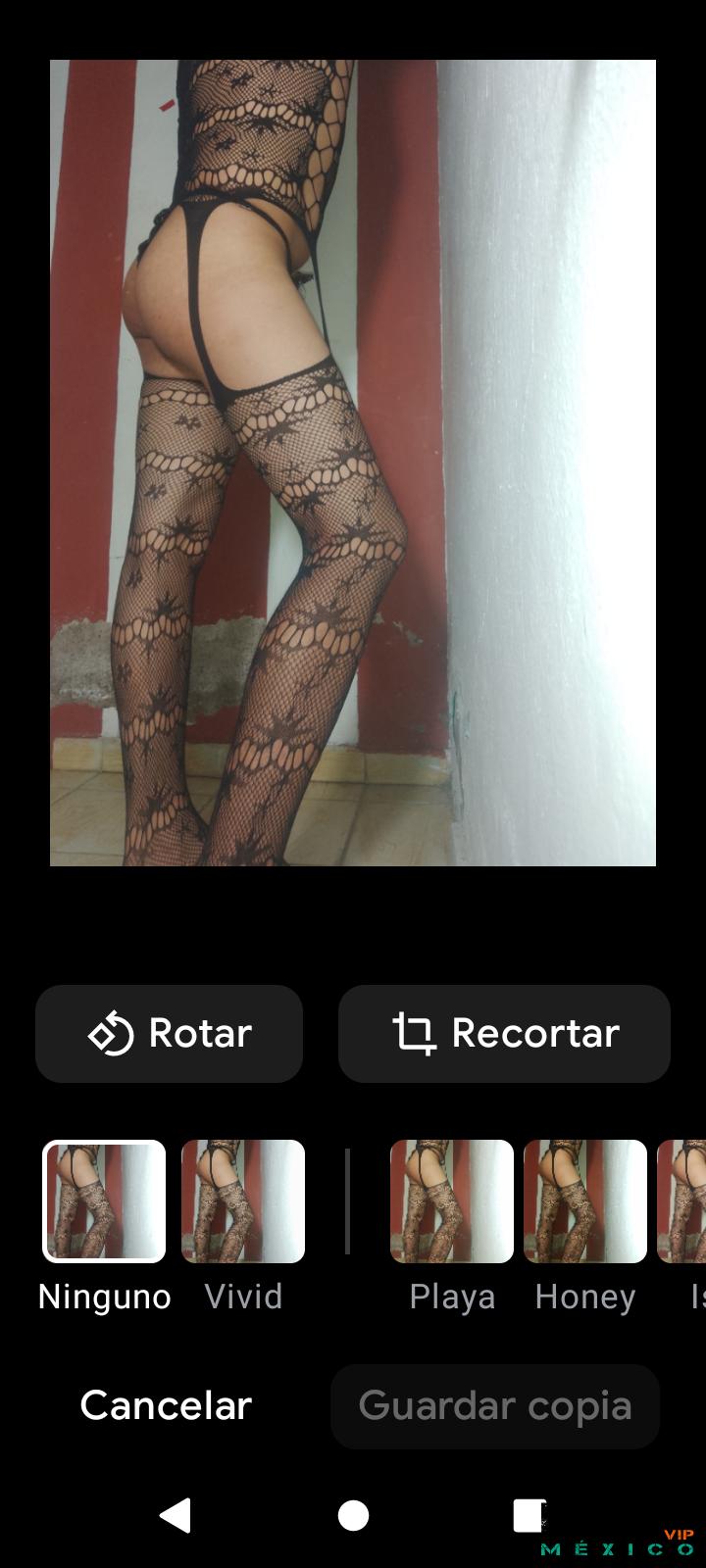Open the crop tool via Recortar

coord(505,1033)
